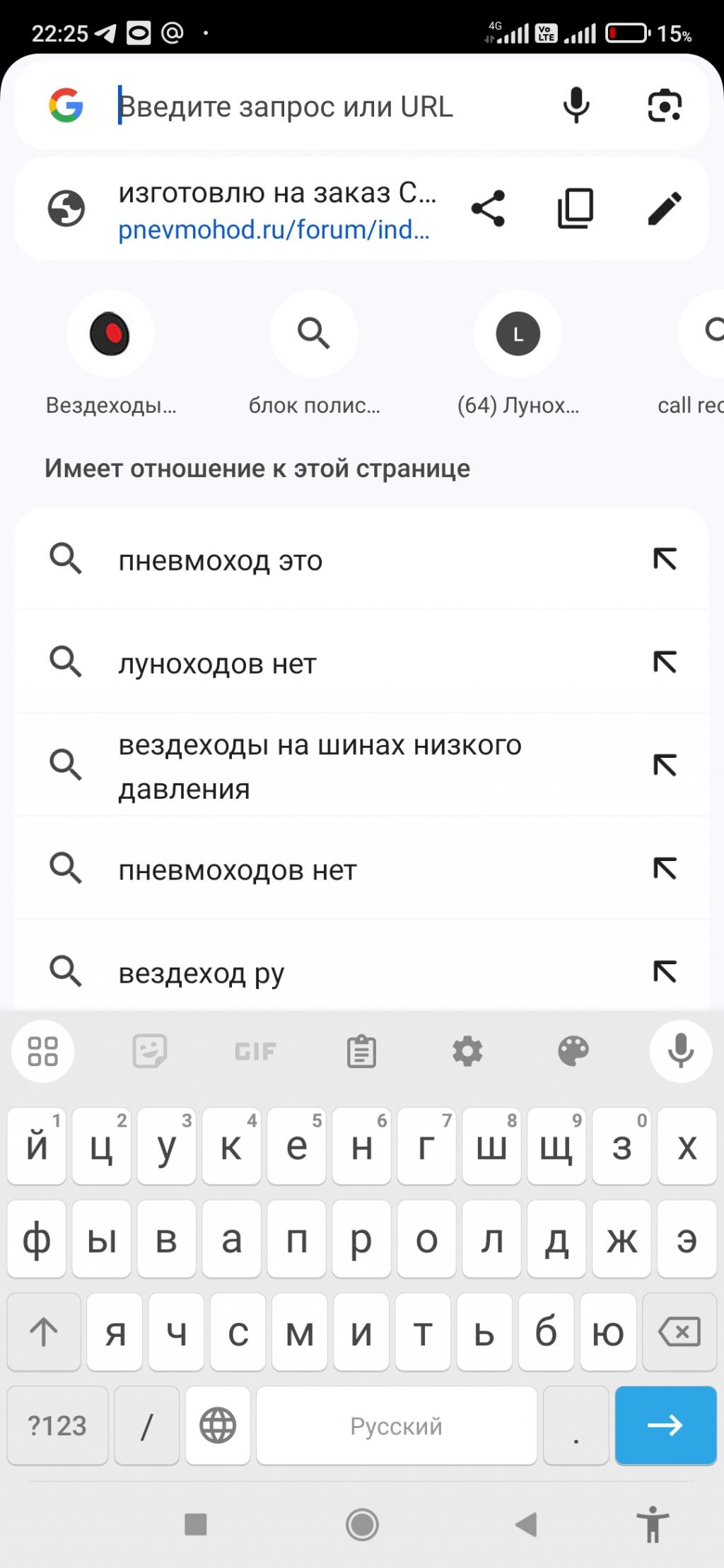Switch keyboard language with the globe key
This screenshot has height=1568, width=724.
pyautogui.click(x=218, y=1426)
